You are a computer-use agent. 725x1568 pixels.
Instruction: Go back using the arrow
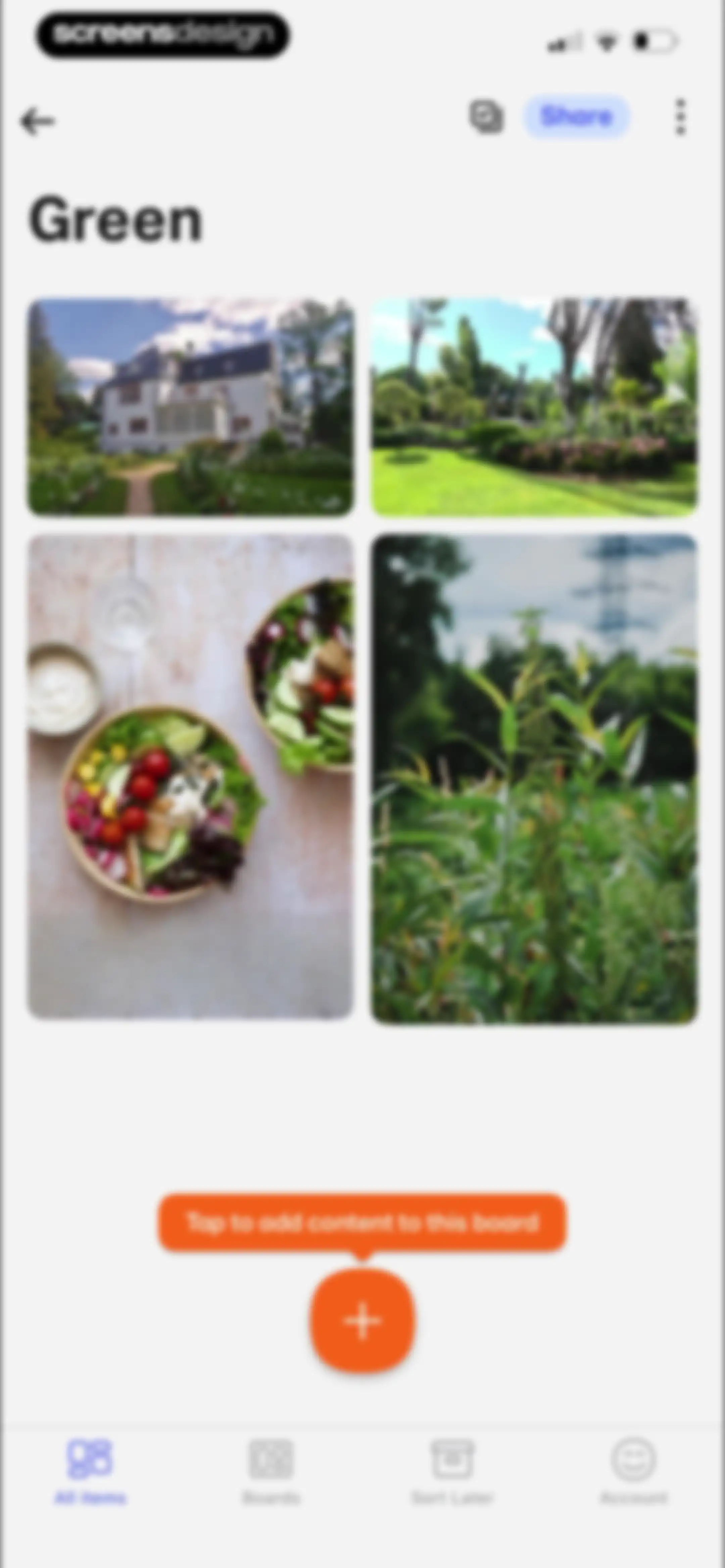(38, 121)
